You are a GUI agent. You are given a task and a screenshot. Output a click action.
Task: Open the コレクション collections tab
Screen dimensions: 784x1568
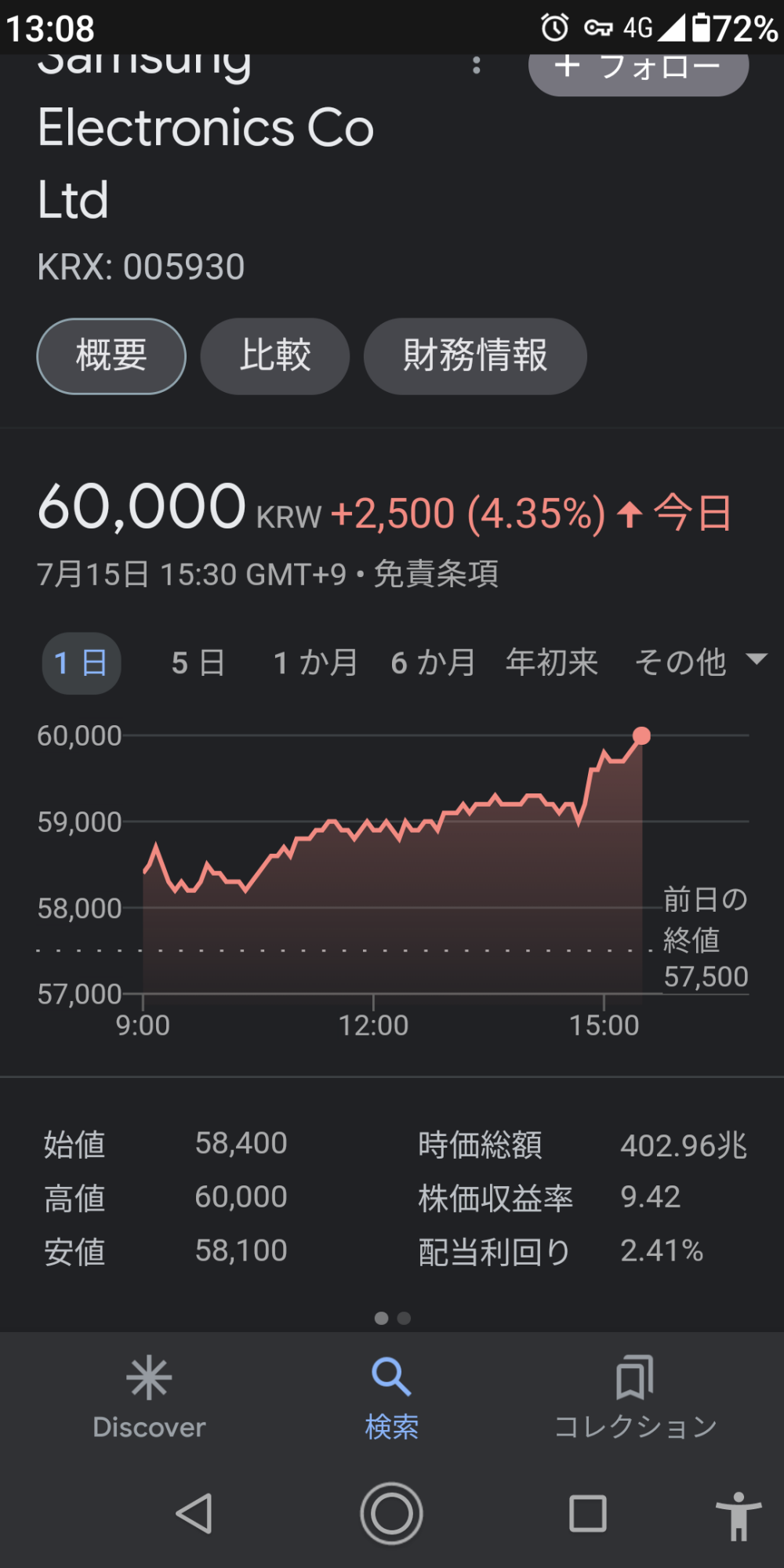pos(635,1398)
